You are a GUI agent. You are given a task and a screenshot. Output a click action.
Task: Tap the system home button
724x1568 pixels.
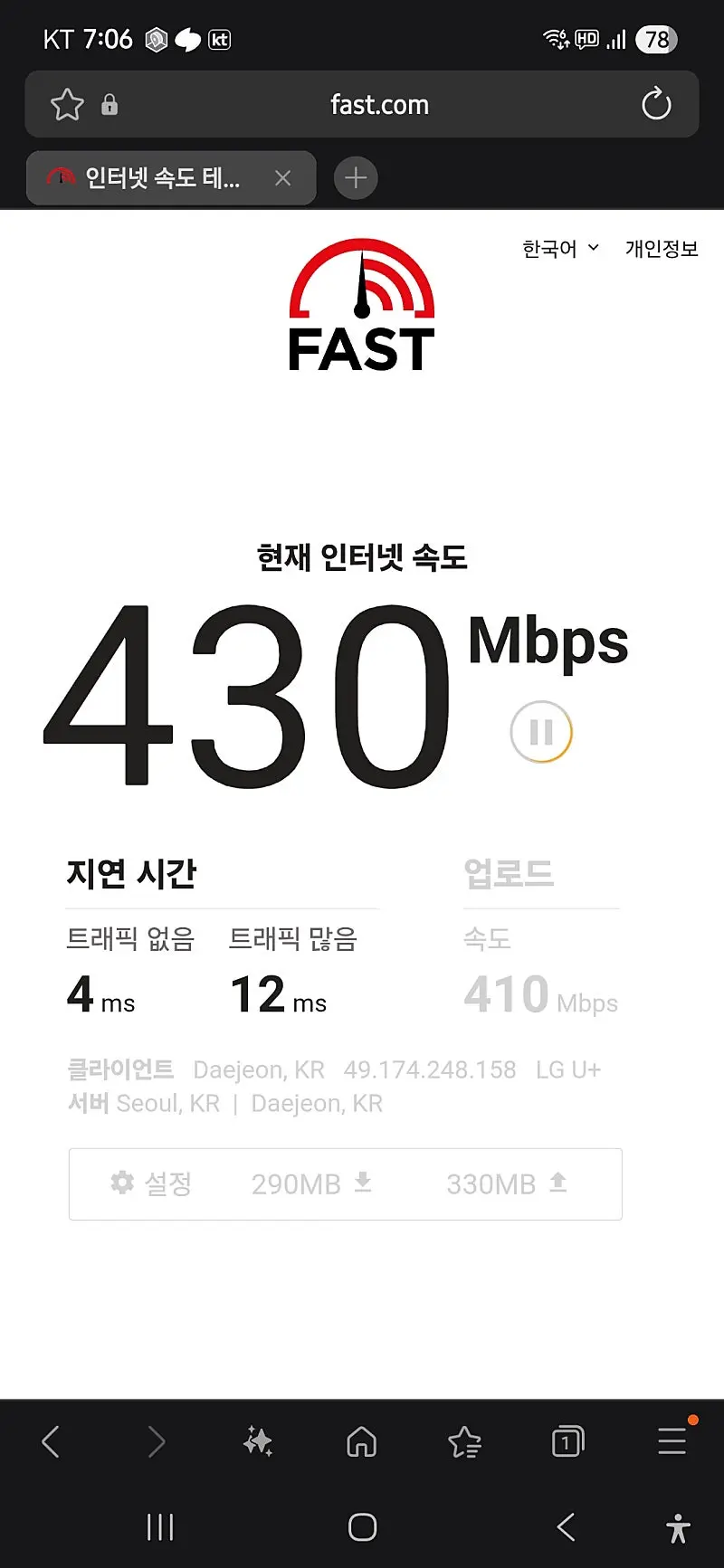(x=362, y=1527)
